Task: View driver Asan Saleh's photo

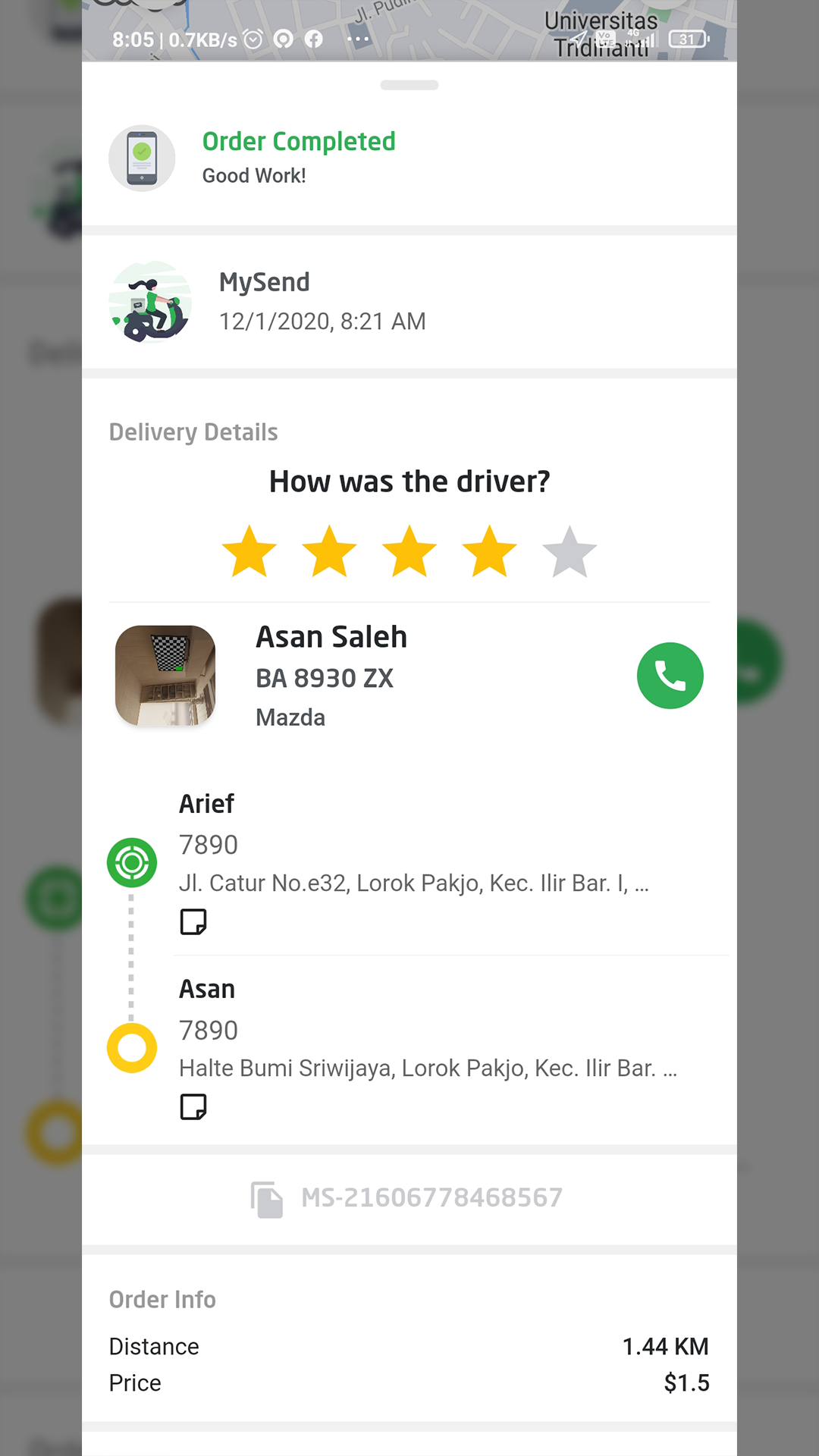Action: [x=165, y=675]
